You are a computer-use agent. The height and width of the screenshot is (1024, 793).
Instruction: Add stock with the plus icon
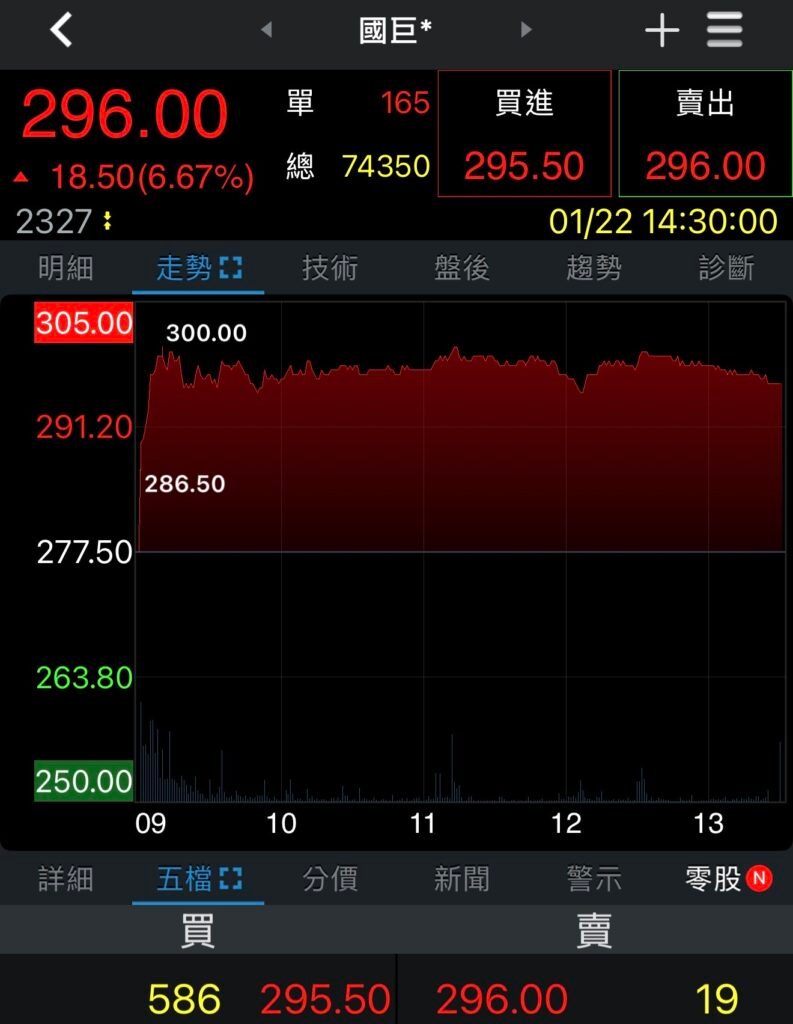click(661, 30)
